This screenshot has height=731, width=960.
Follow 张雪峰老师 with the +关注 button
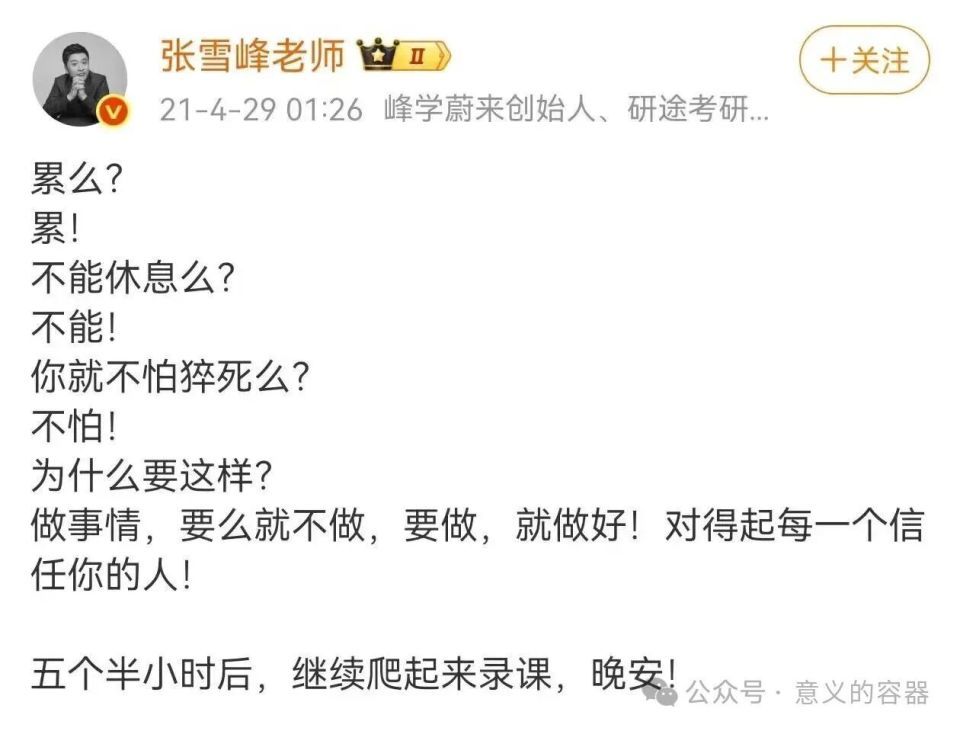coord(864,60)
